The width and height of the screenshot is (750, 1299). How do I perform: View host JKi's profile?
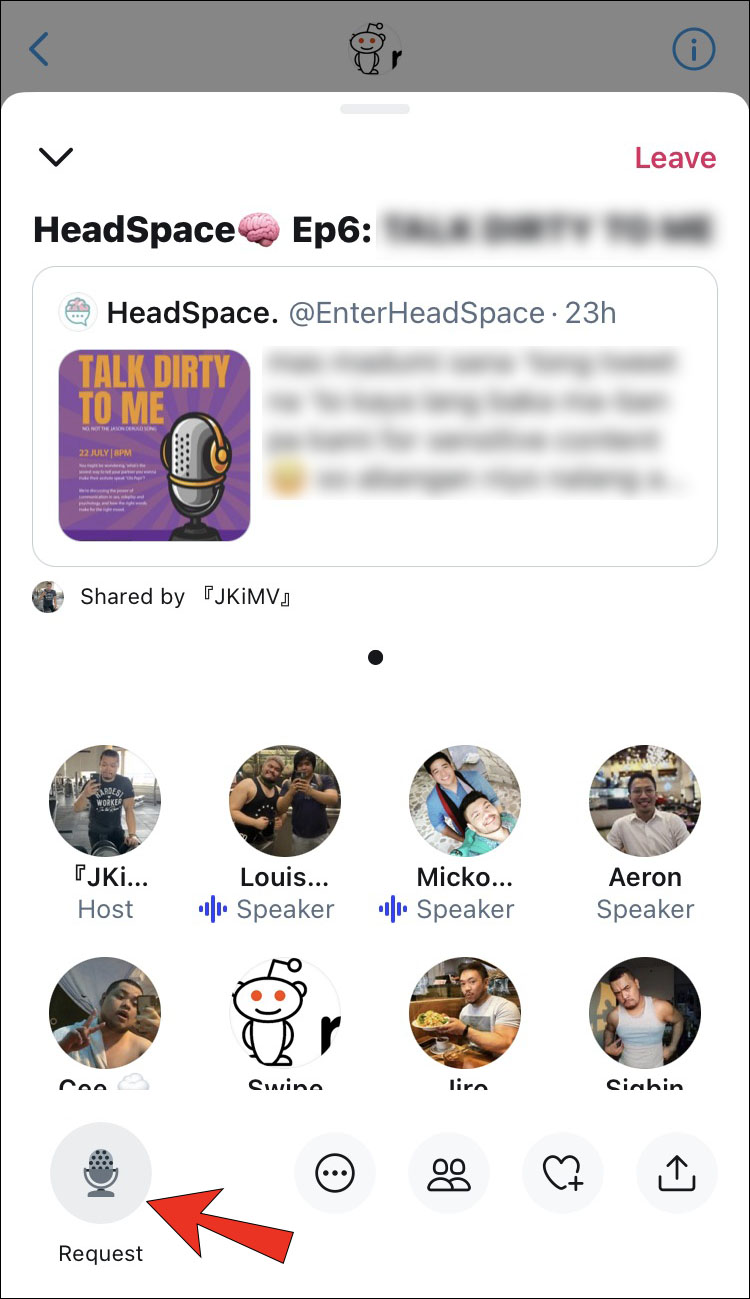pyautogui.click(x=105, y=800)
